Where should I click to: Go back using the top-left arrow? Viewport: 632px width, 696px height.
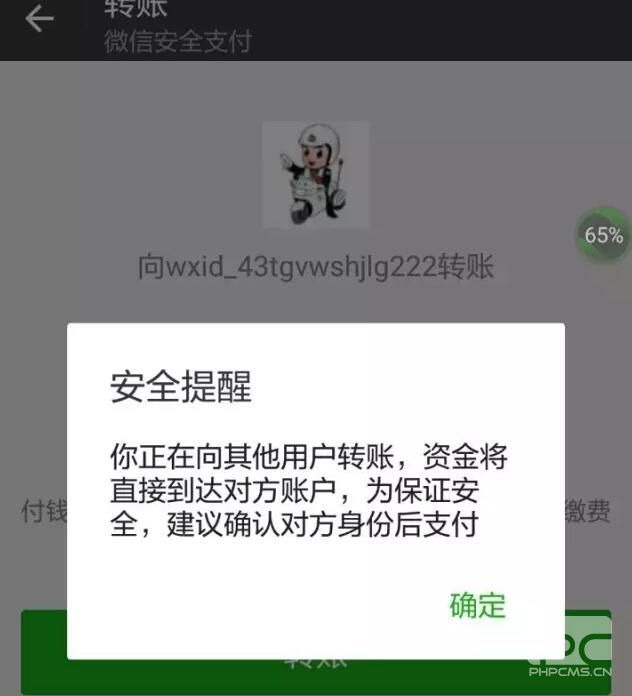[x=40, y=18]
